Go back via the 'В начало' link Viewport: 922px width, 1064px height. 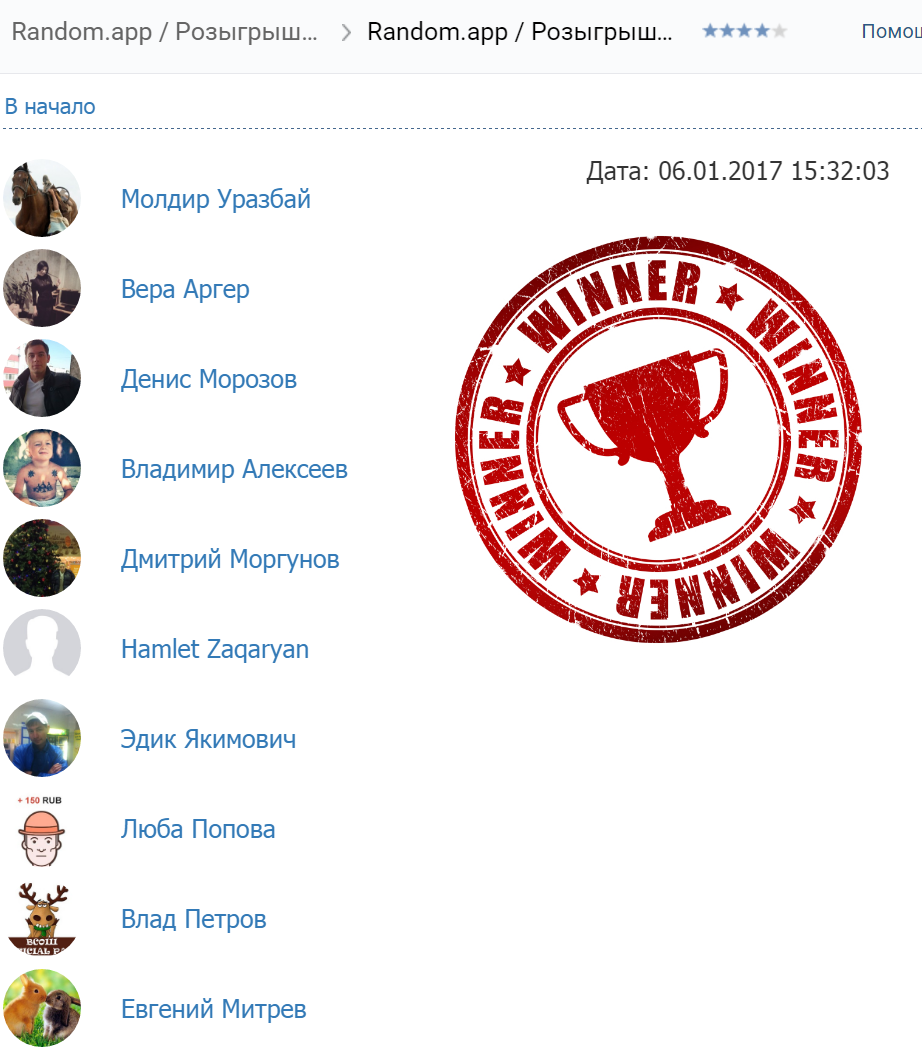point(50,107)
